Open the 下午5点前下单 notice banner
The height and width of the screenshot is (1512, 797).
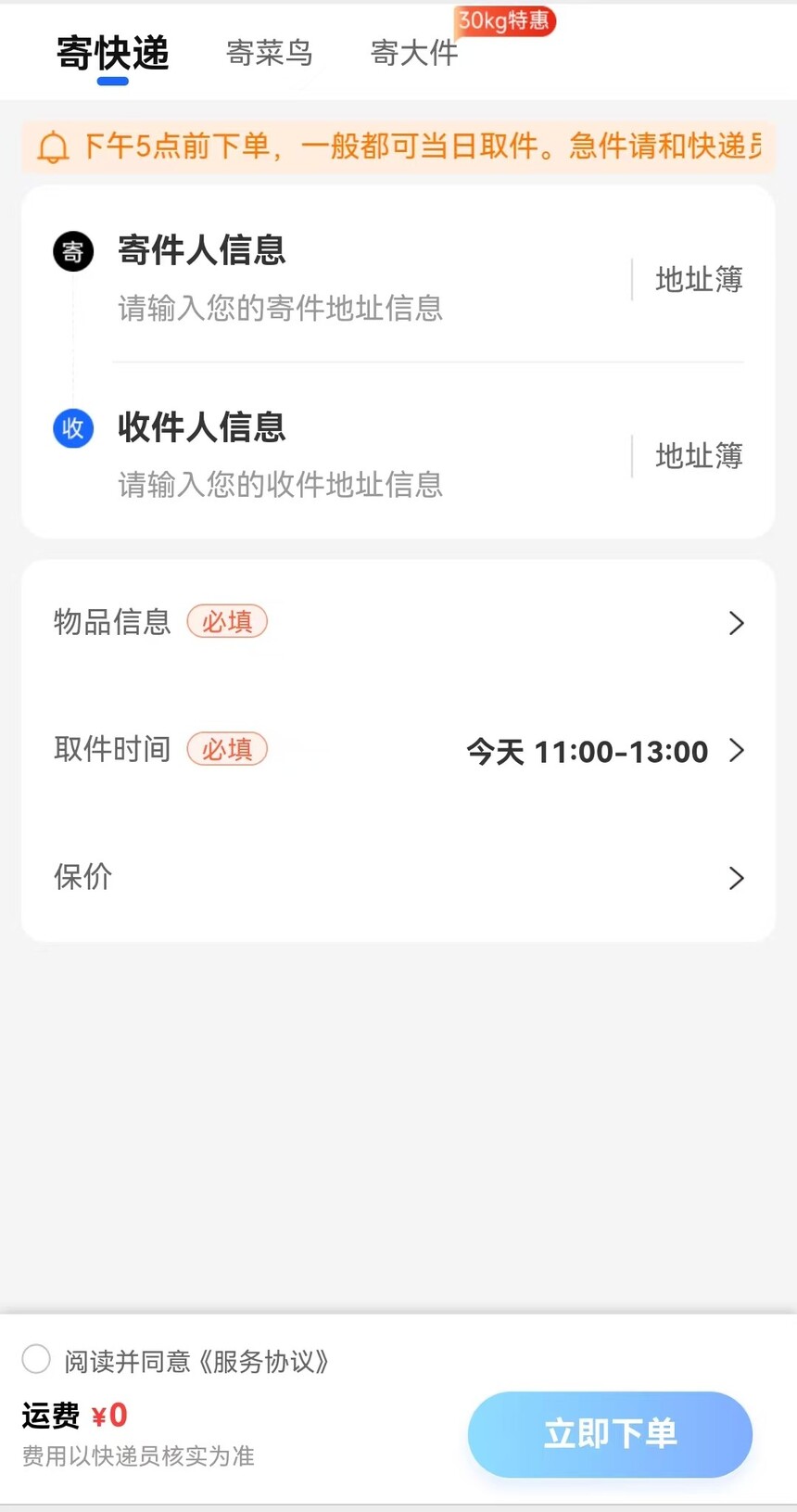[398, 146]
